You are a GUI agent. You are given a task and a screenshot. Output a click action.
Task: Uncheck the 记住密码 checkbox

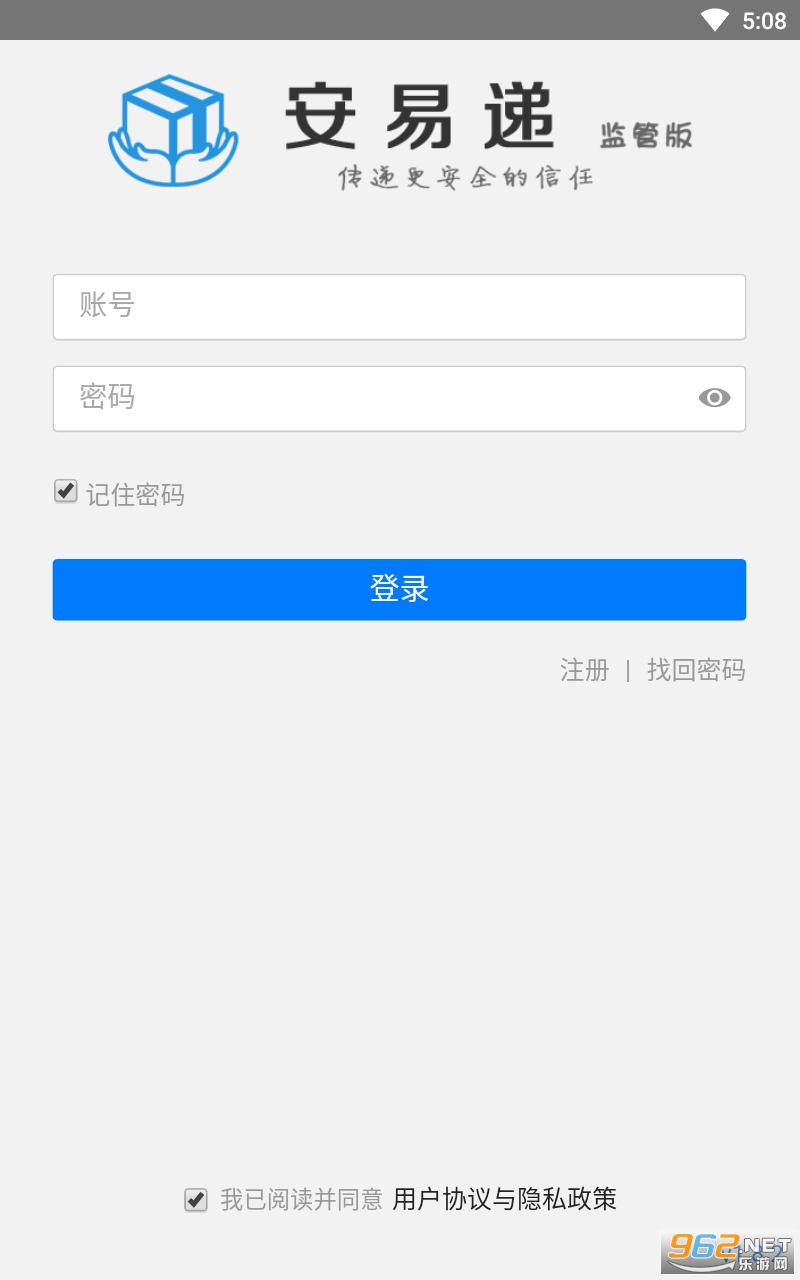[x=66, y=491]
